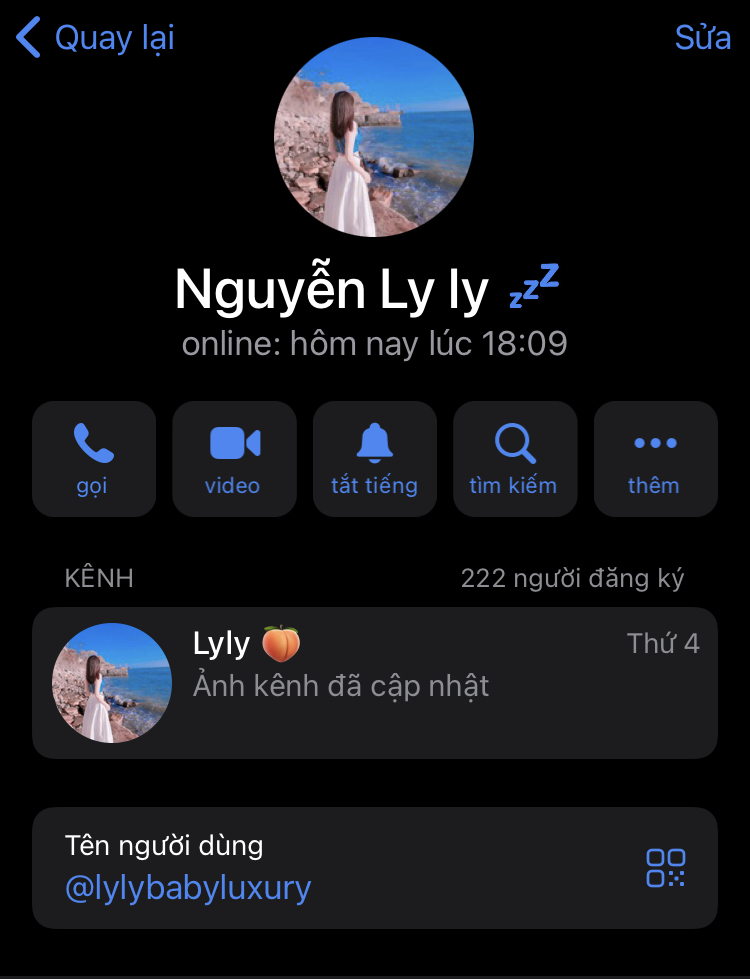Viewport: 750px width, 979px height.
Task: Search this chat with tìm kiếm
Action: coord(515,459)
